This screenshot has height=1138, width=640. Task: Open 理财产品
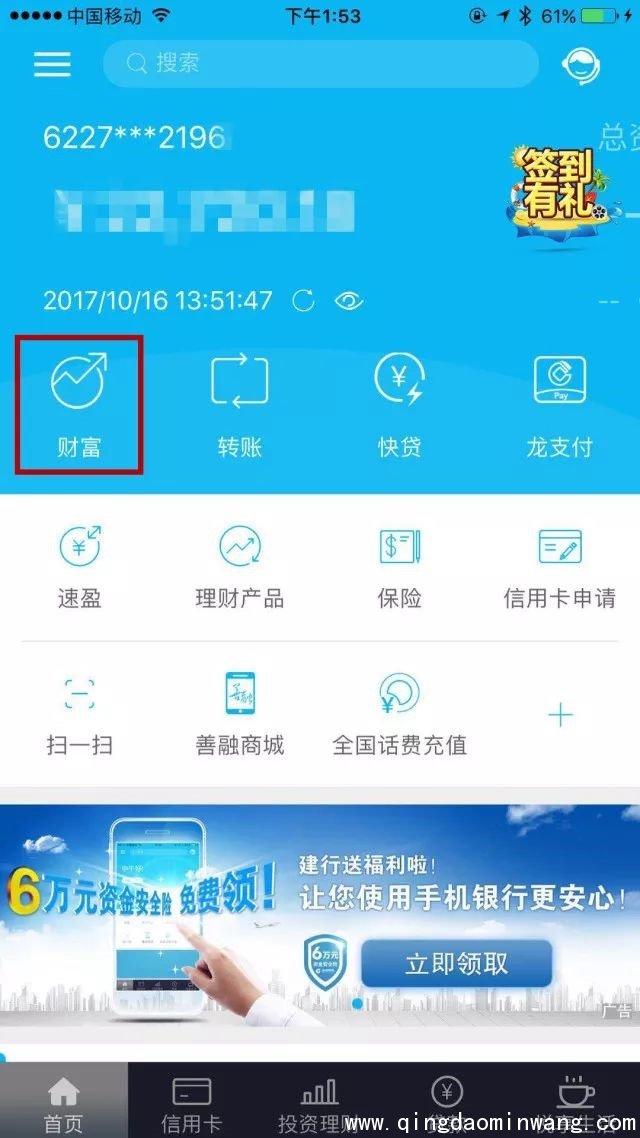point(239,566)
